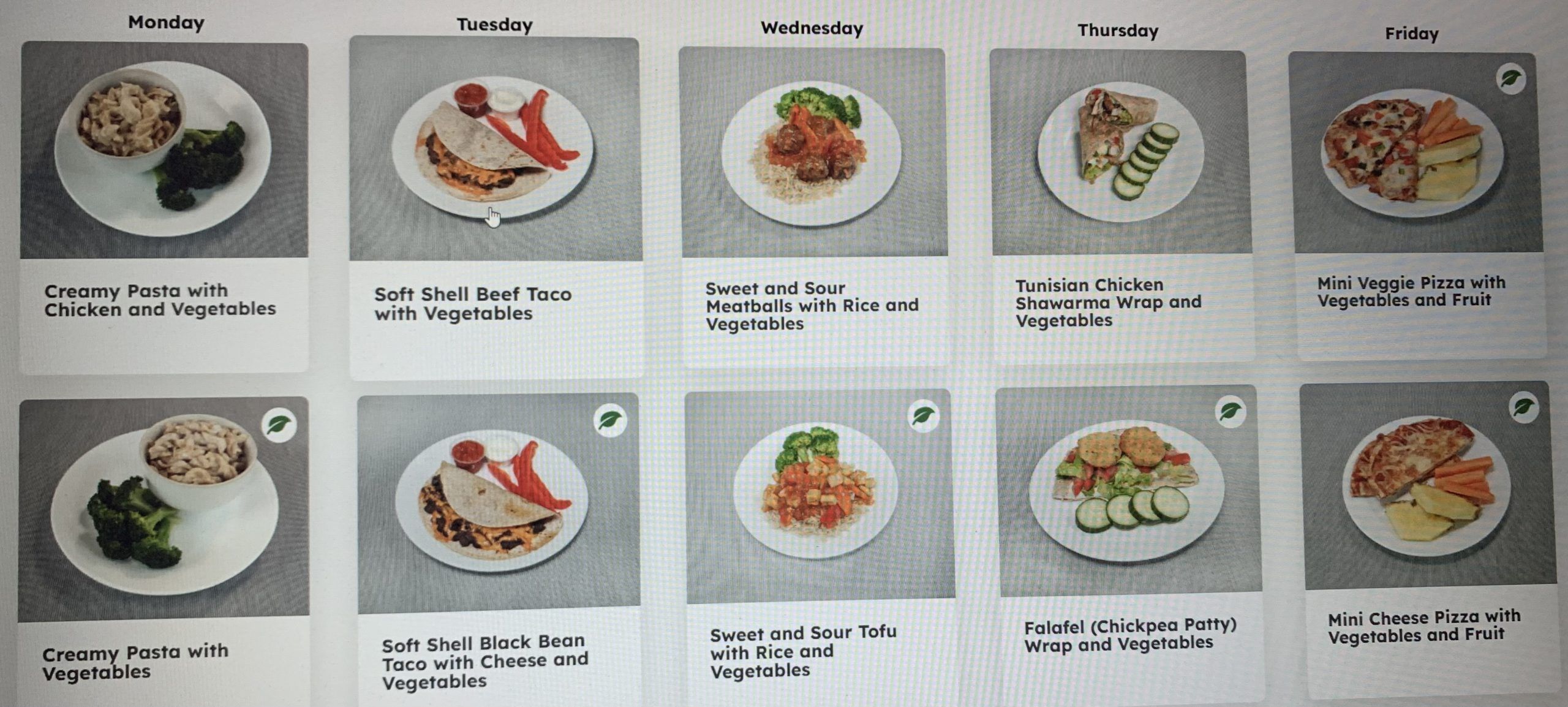Open Tunisian Chicken Shawarma Wrap card
Screen dimensions: 1568x707
pos(1120,153)
